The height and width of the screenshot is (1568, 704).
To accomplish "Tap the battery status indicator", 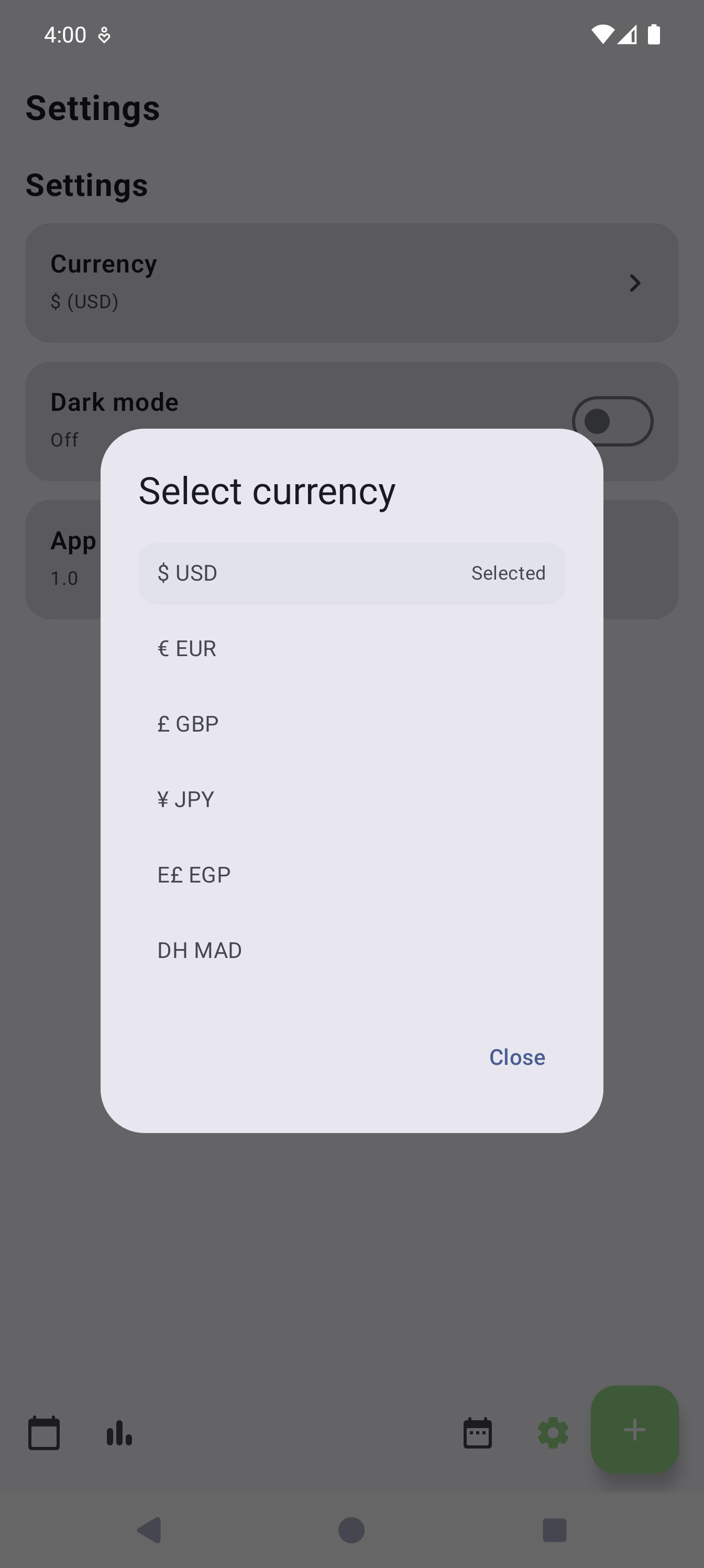I will [655, 35].
